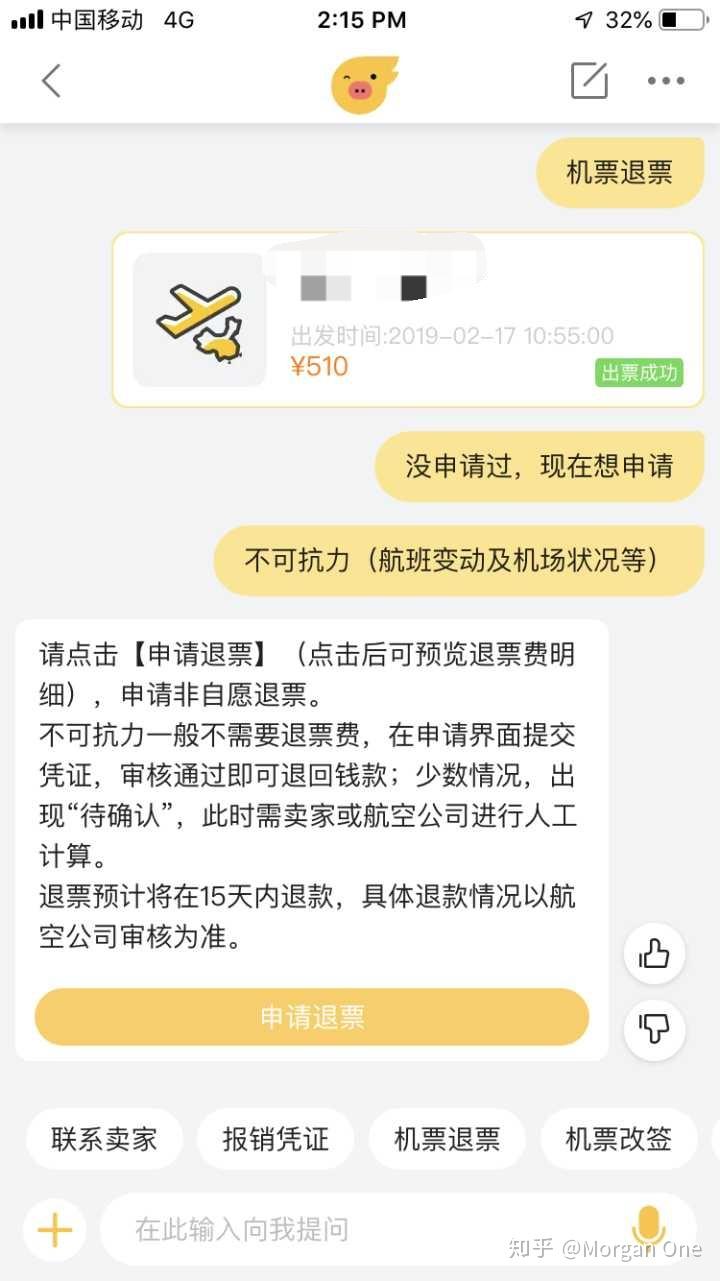Select the 报销凭证 chip
This screenshot has width=720, height=1281.
coord(275,1139)
